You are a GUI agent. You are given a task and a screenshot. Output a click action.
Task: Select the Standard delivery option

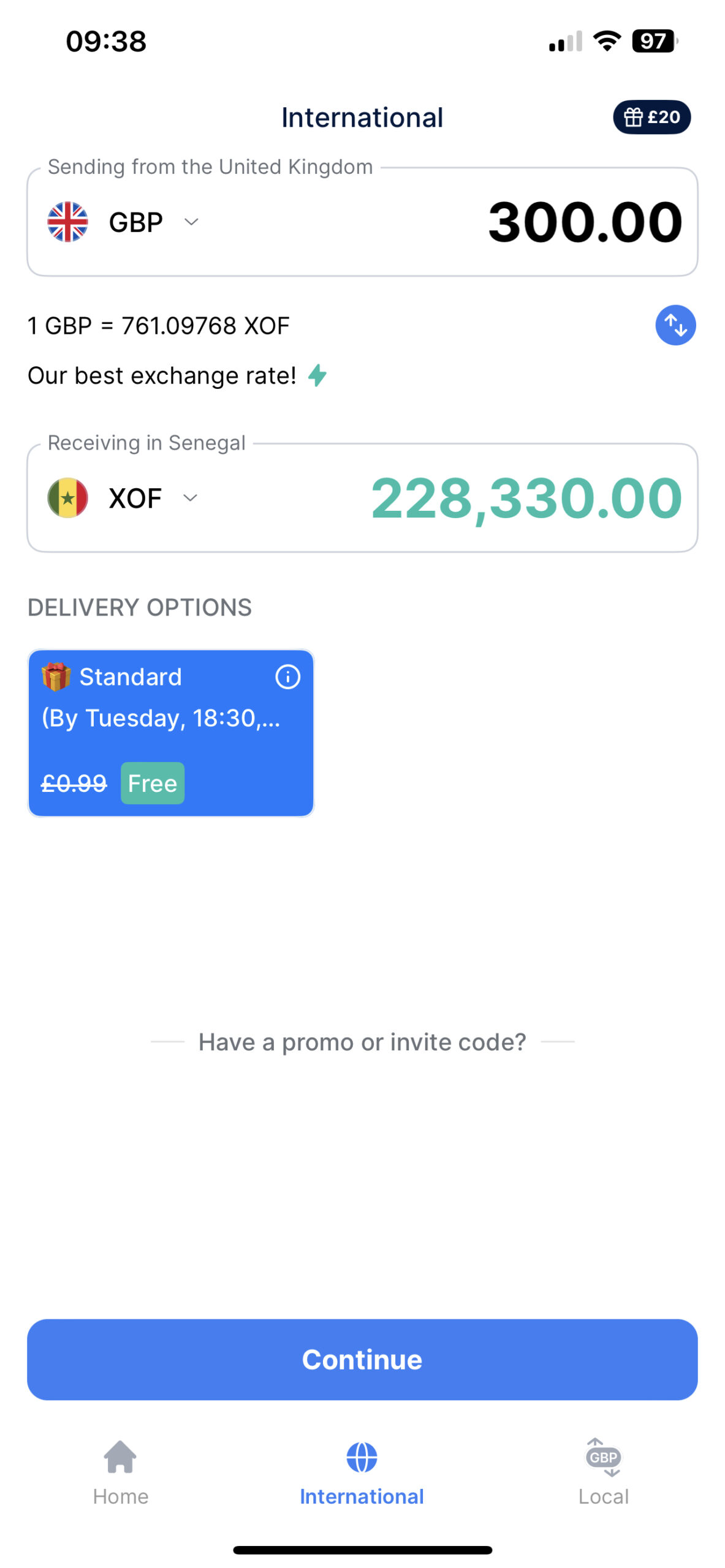(159, 733)
